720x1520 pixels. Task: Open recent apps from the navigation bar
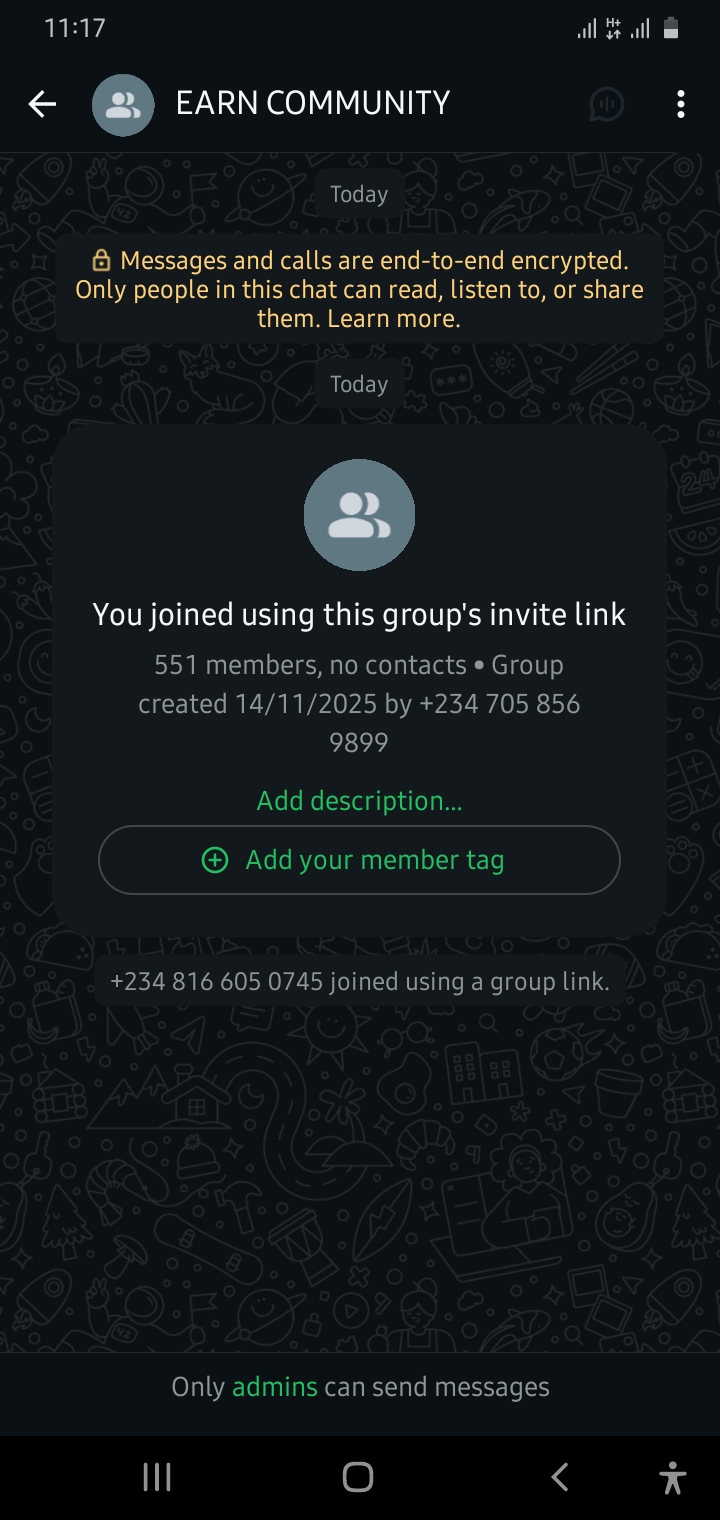coord(157,1477)
